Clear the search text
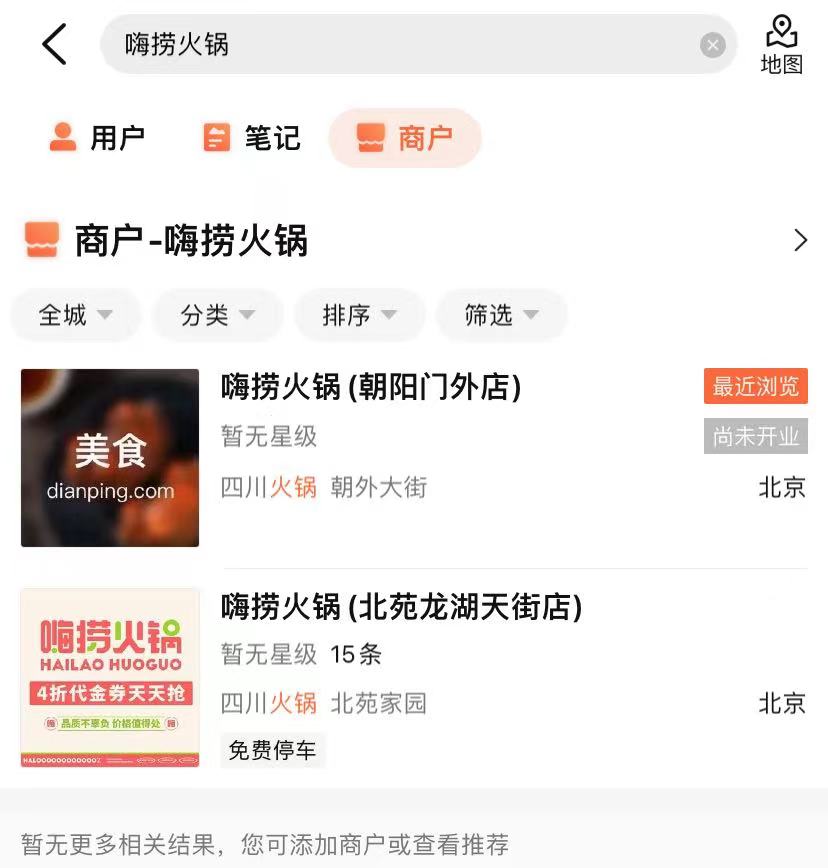This screenshot has height=868, width=828. pyautogui.click(x=712, y=45)
